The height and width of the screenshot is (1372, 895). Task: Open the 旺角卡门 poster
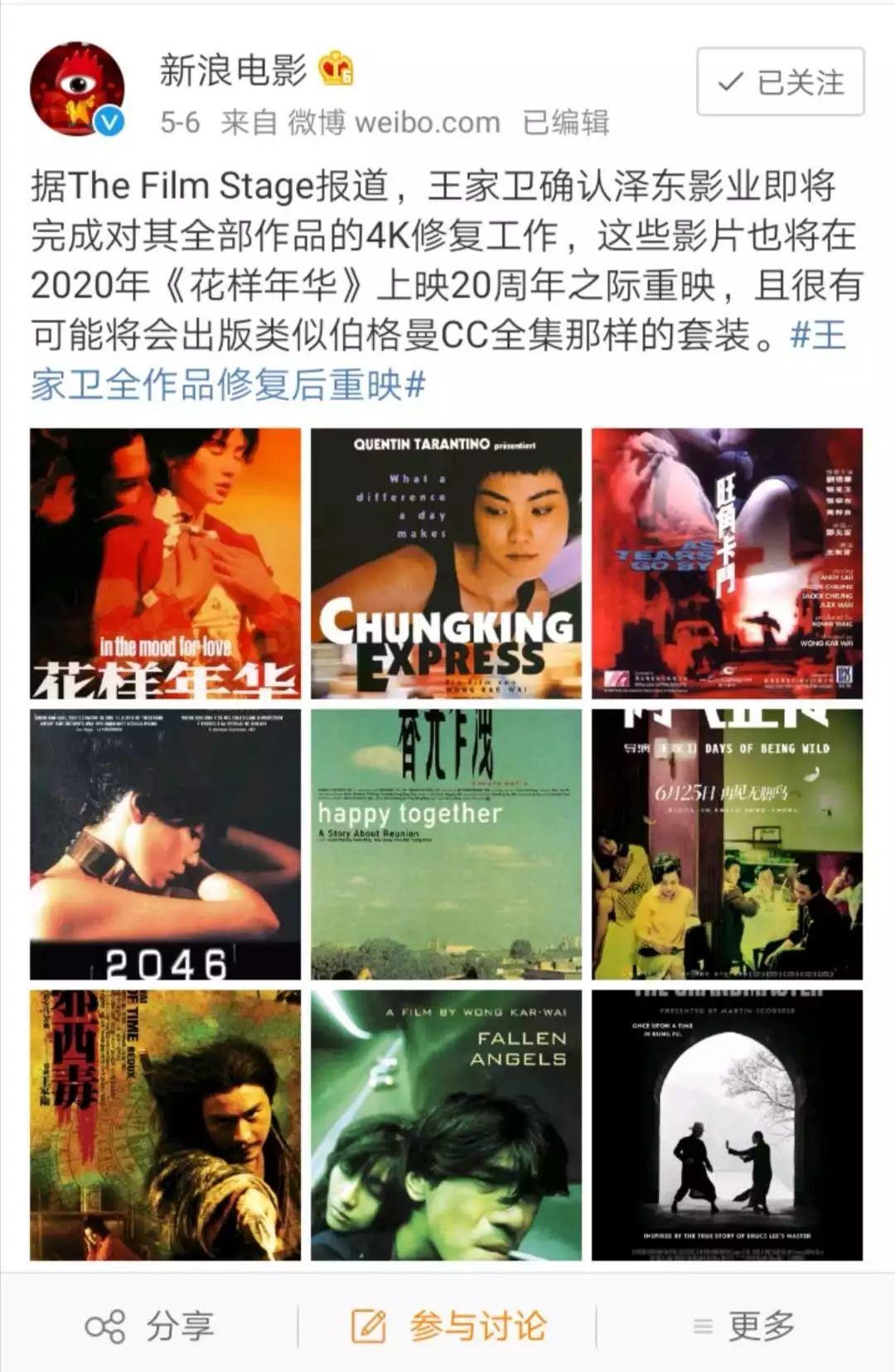pyautogui.click(x=729, y=563)
